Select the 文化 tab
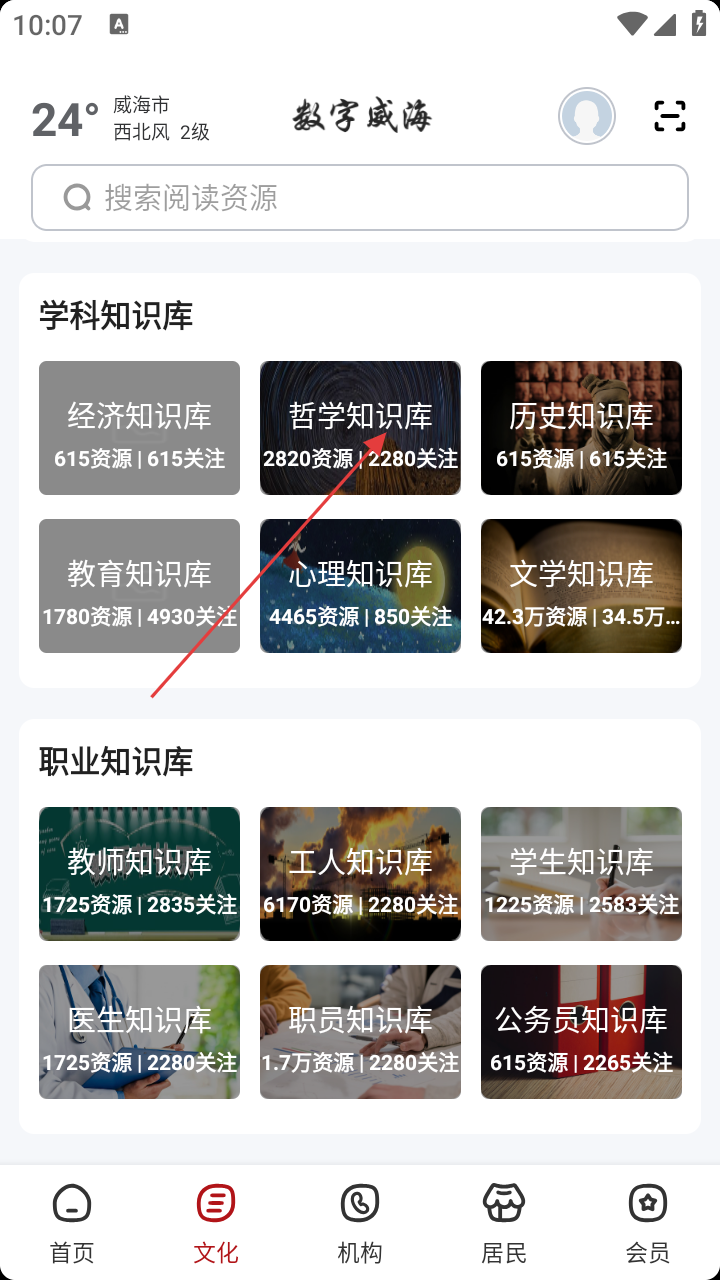The width and height of the screenshot is (720, 1280). [216, 1222]
